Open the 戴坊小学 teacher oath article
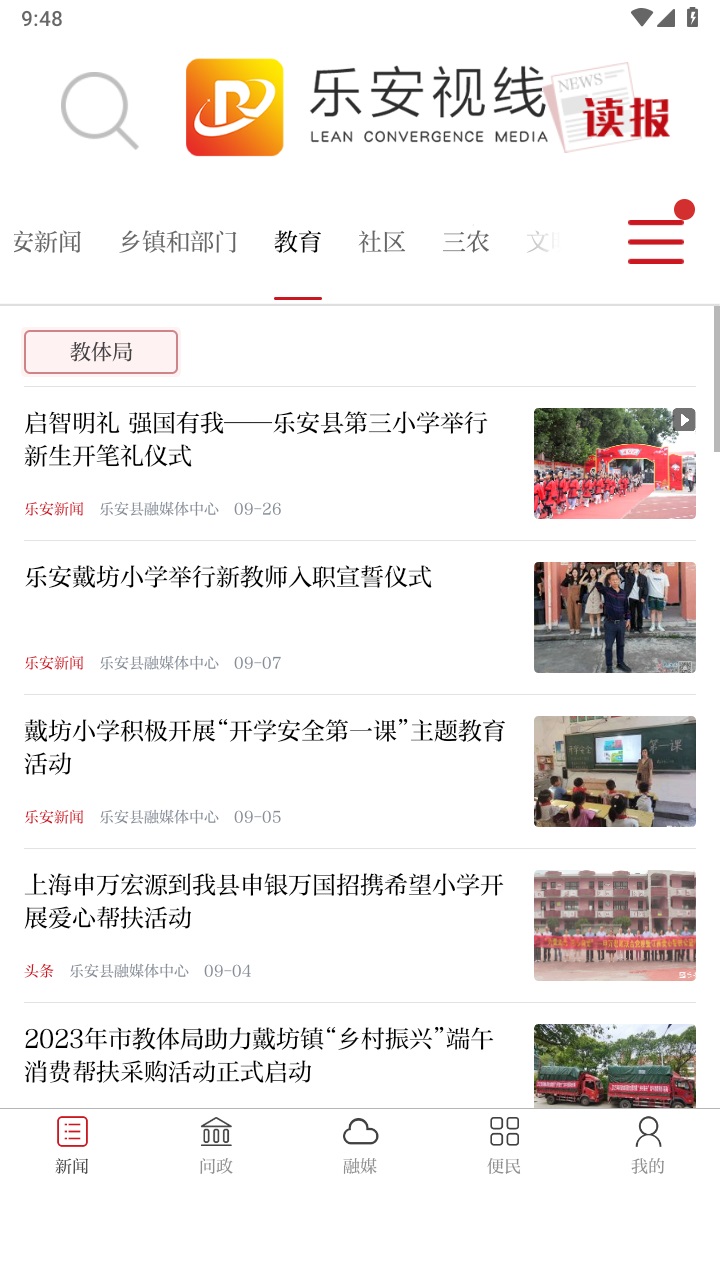 pos(231,578)
